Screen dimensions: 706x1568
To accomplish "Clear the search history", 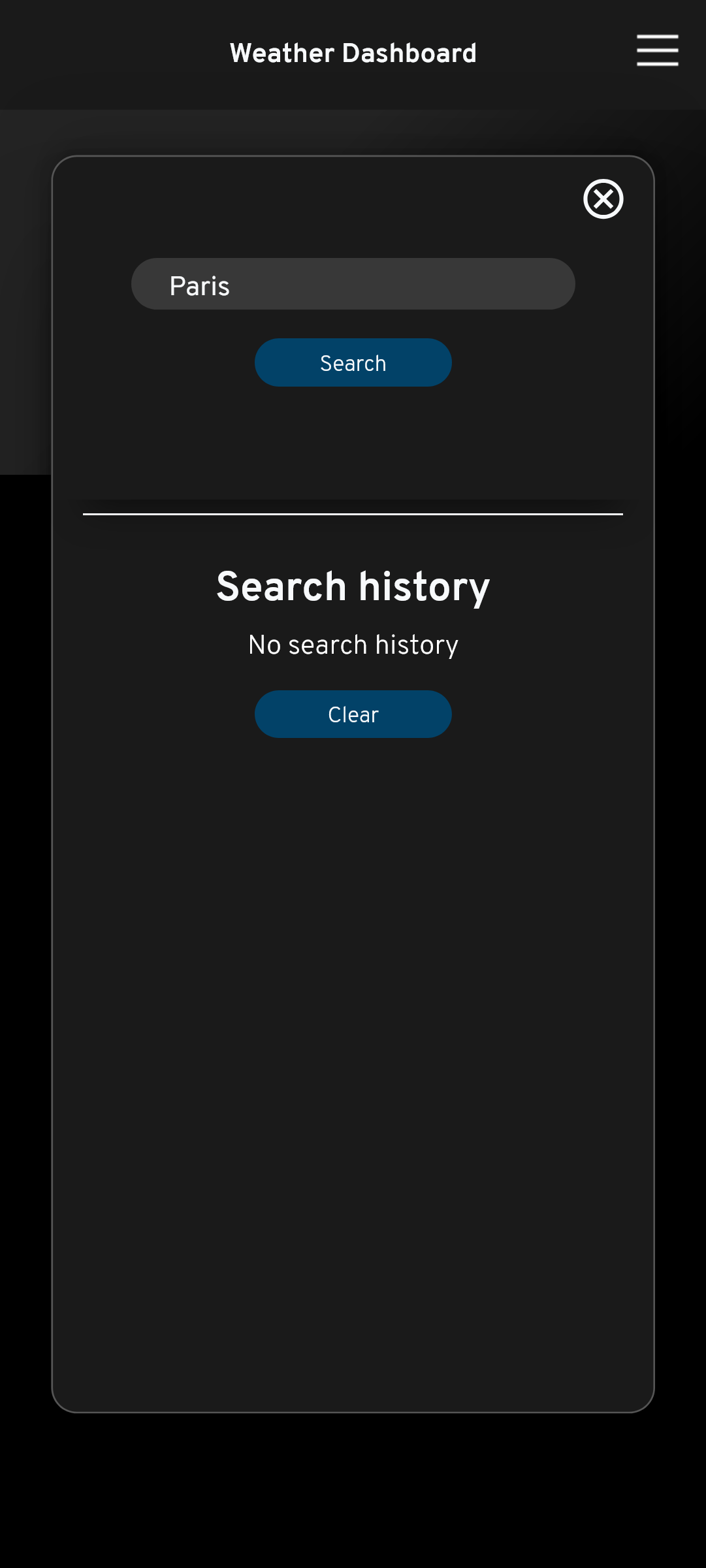I will 353,714.
